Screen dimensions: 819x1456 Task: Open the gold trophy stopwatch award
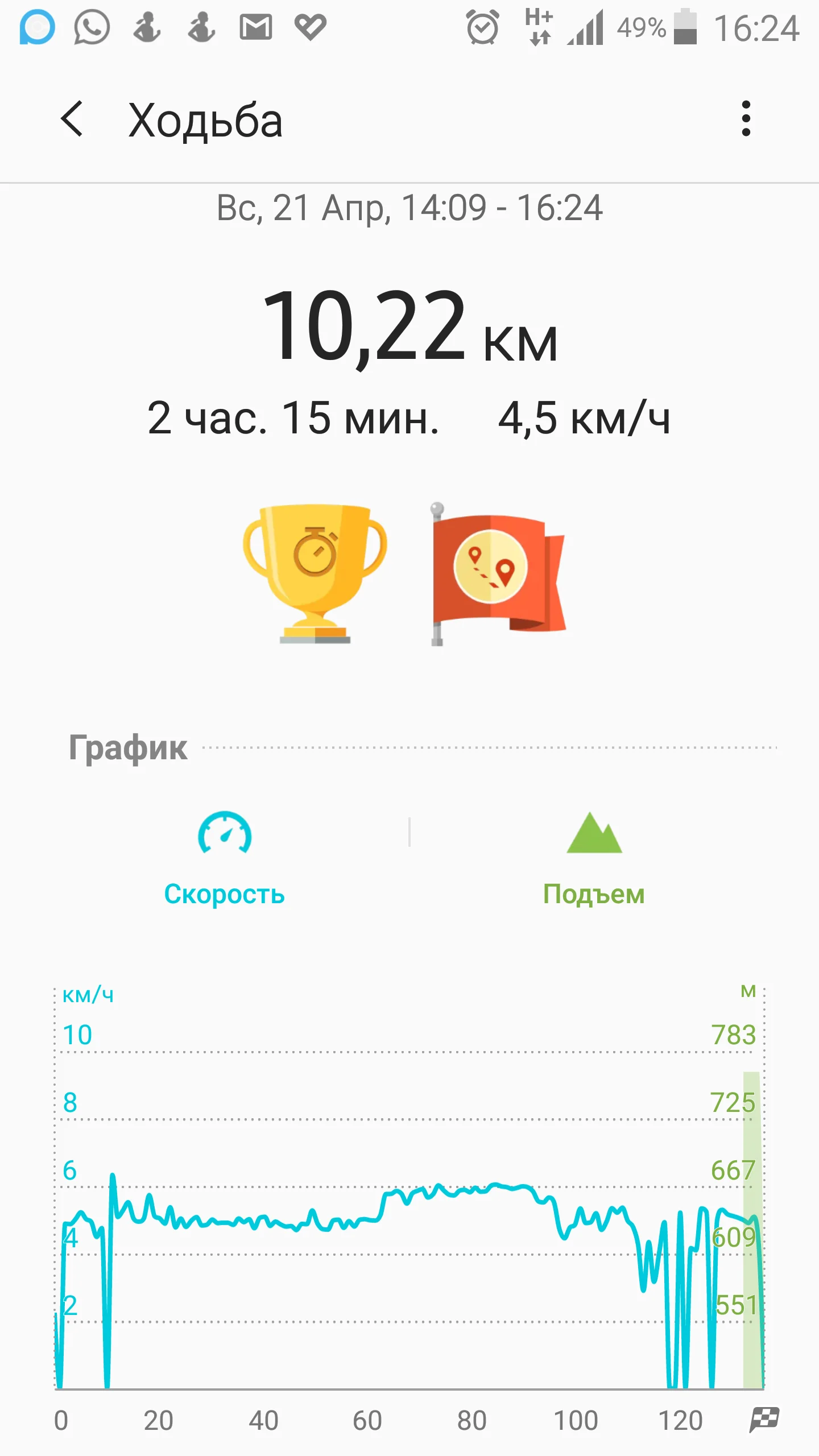click(x=315, y=573)
